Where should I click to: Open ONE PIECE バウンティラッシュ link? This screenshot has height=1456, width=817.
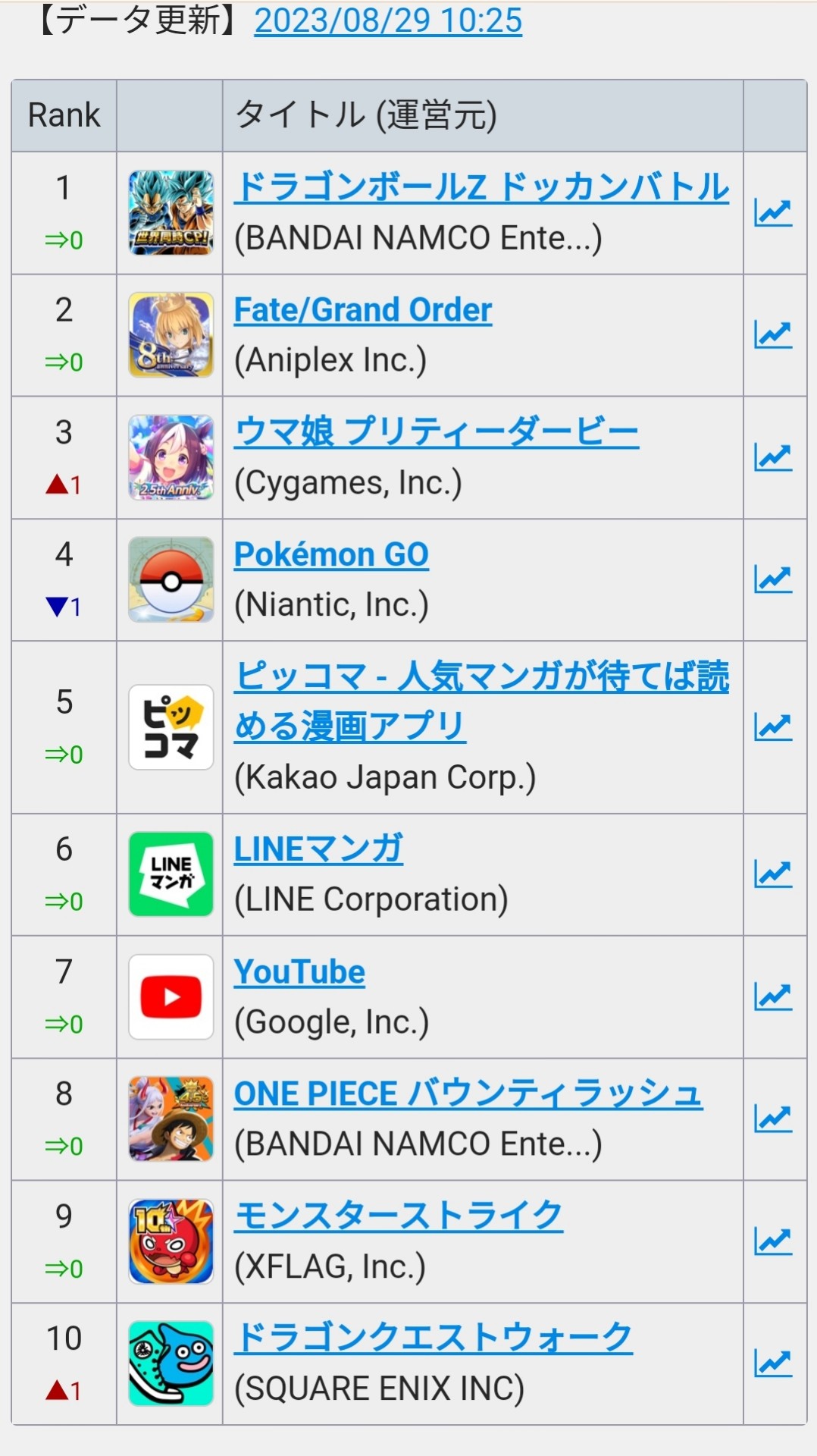(468, 1094)
